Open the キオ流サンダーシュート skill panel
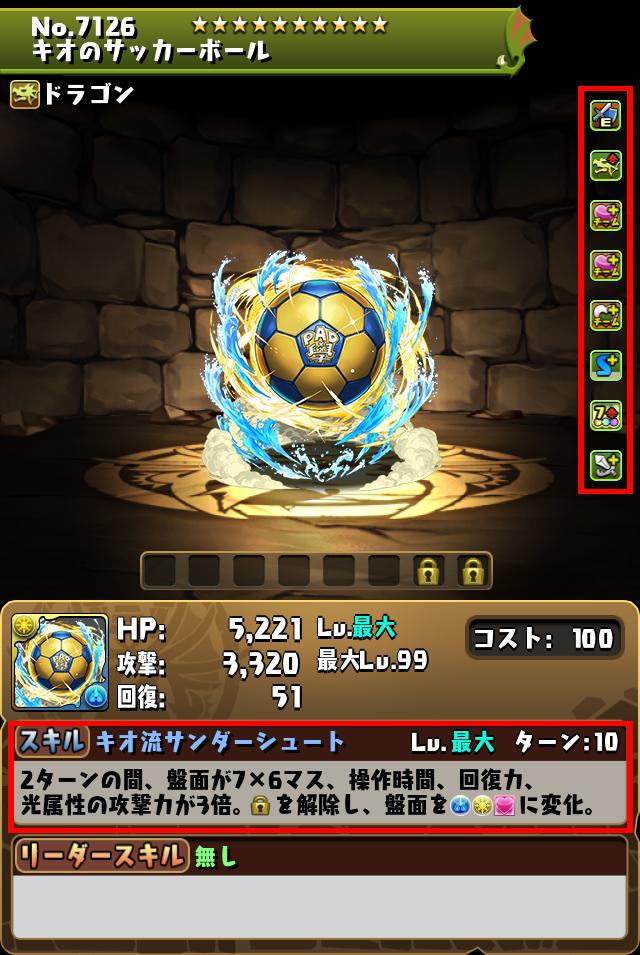The image size is (640, 955). pyautogui.click(x=320, y=776)
